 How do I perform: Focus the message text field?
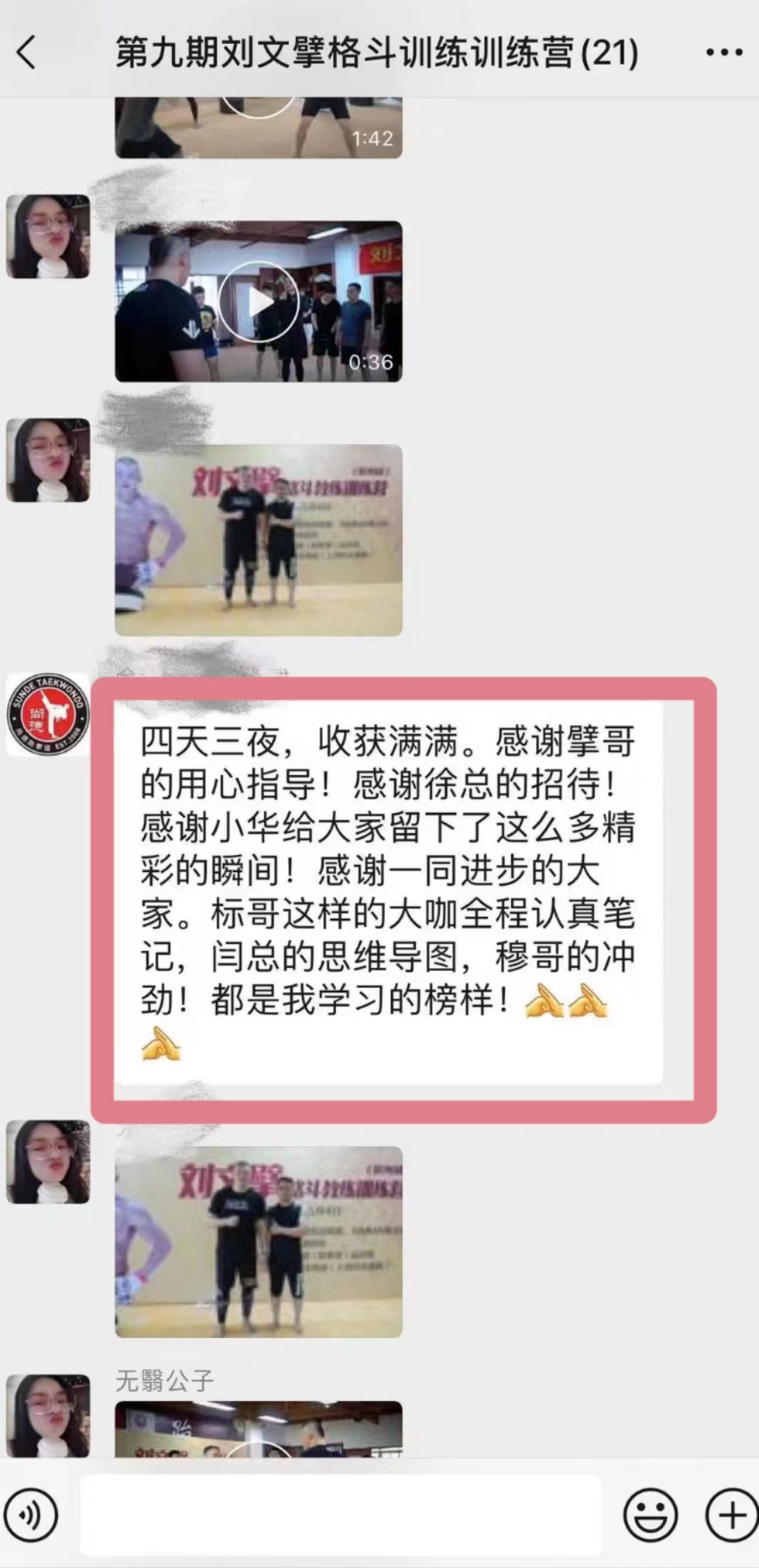click(340, 1515)
